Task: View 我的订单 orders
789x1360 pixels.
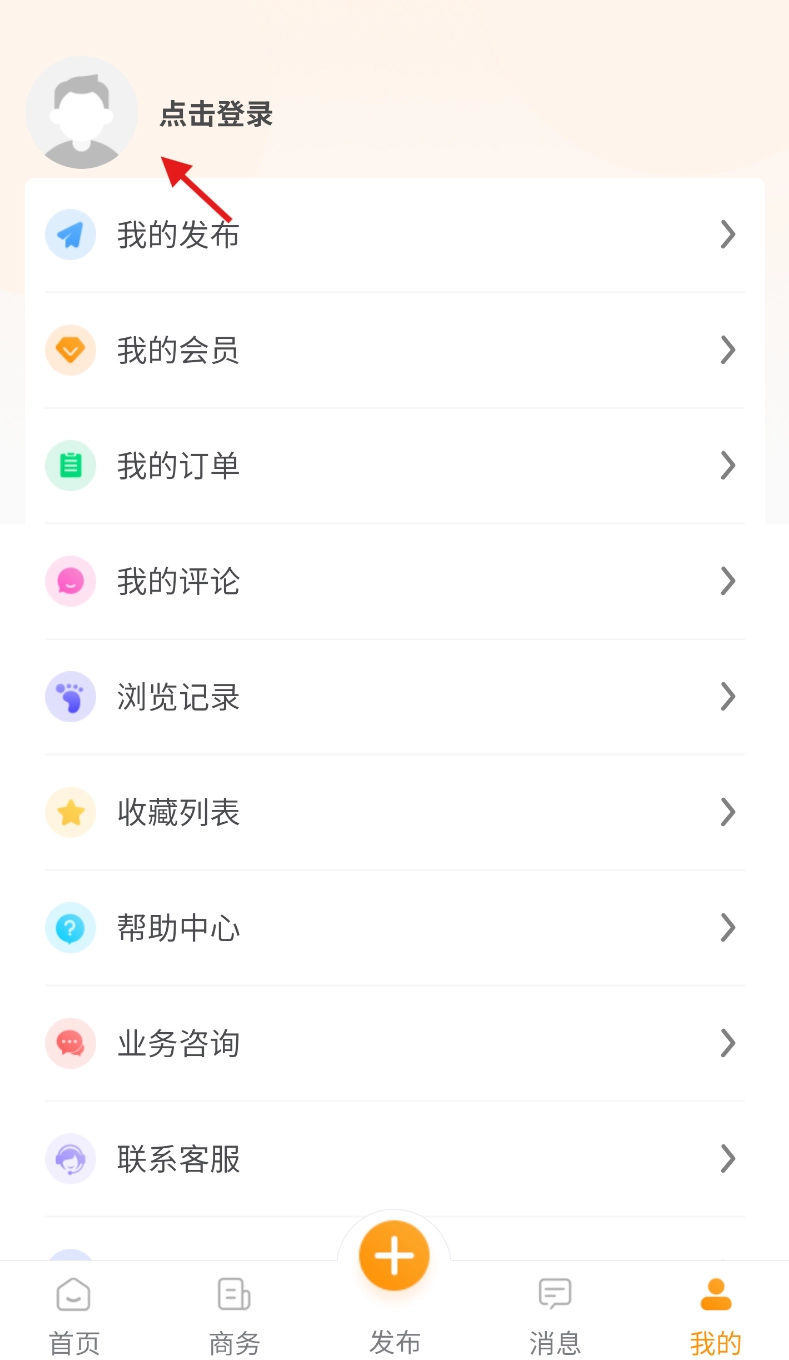Action: 394,466
